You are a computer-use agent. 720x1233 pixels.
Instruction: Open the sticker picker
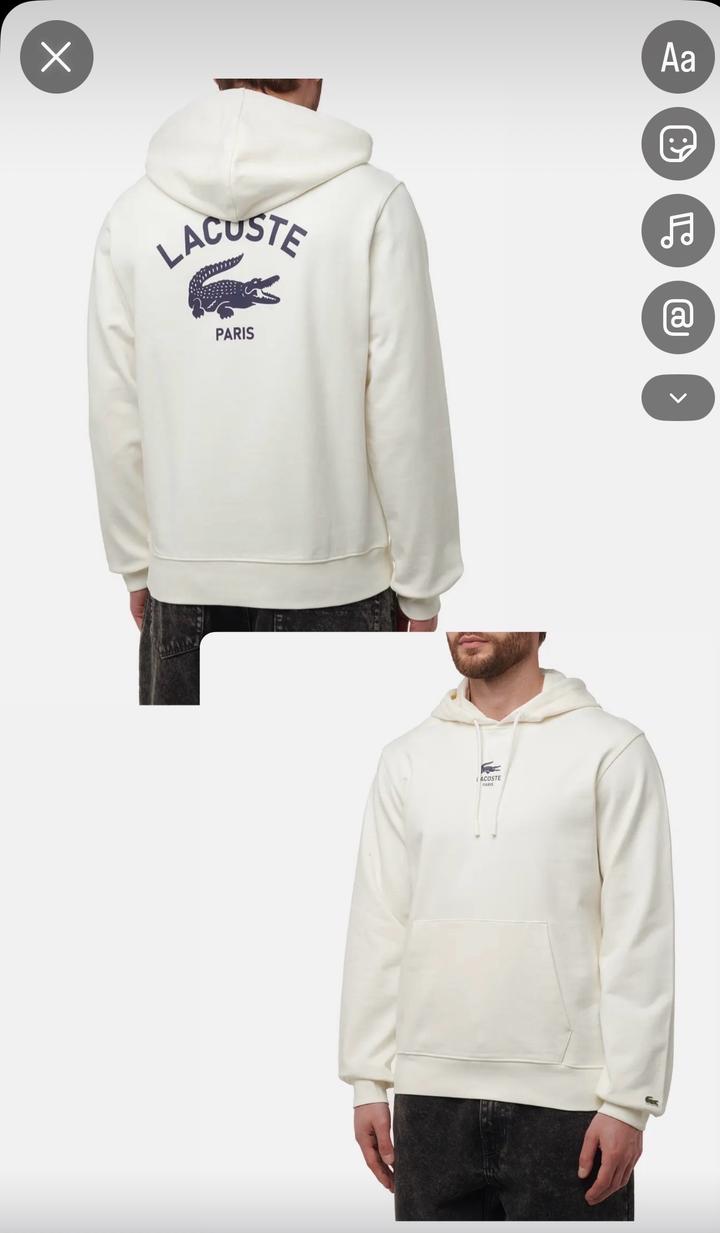pos(677,144)
